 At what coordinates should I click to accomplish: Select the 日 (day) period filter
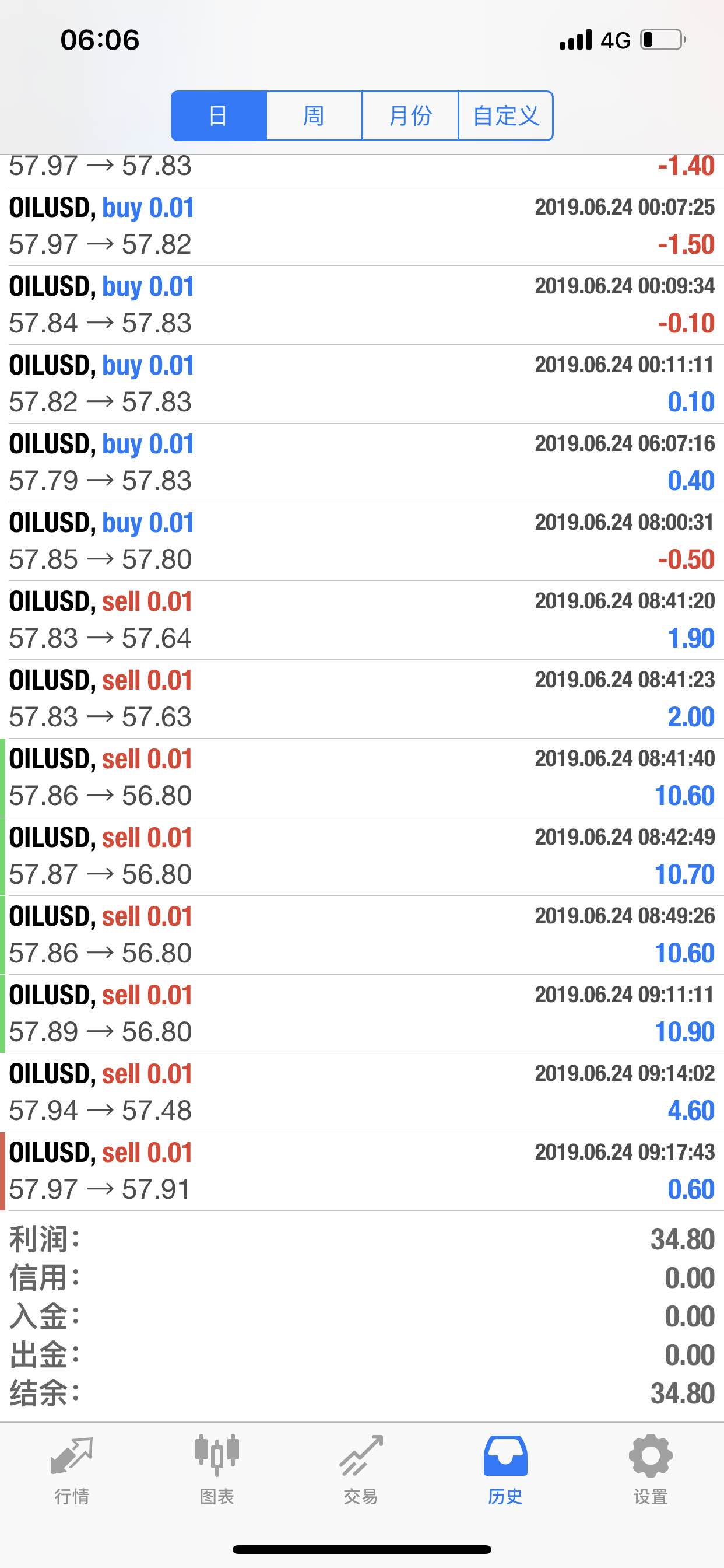[x=219, y=116]
